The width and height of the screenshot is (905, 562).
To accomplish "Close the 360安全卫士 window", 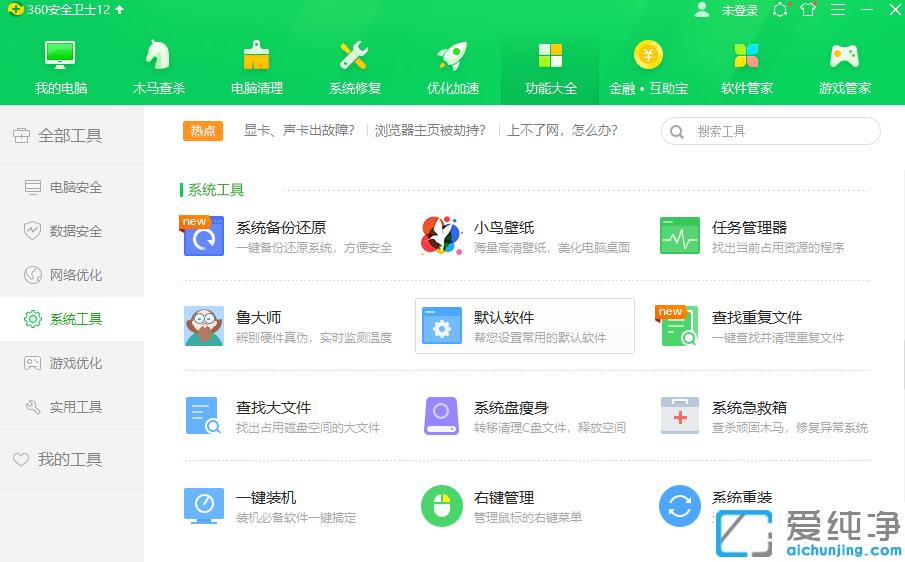I will click(x=894, y=10).
